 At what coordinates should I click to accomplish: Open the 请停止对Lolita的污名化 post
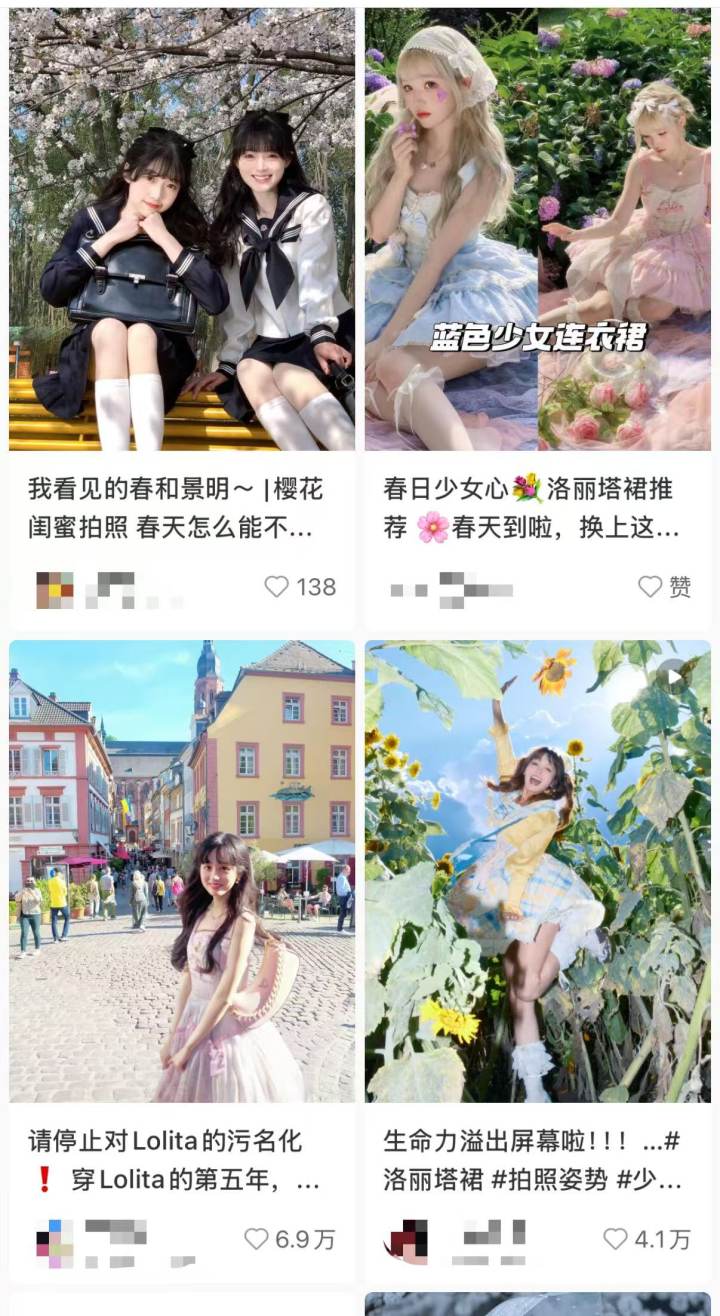(x=182, y=871)
